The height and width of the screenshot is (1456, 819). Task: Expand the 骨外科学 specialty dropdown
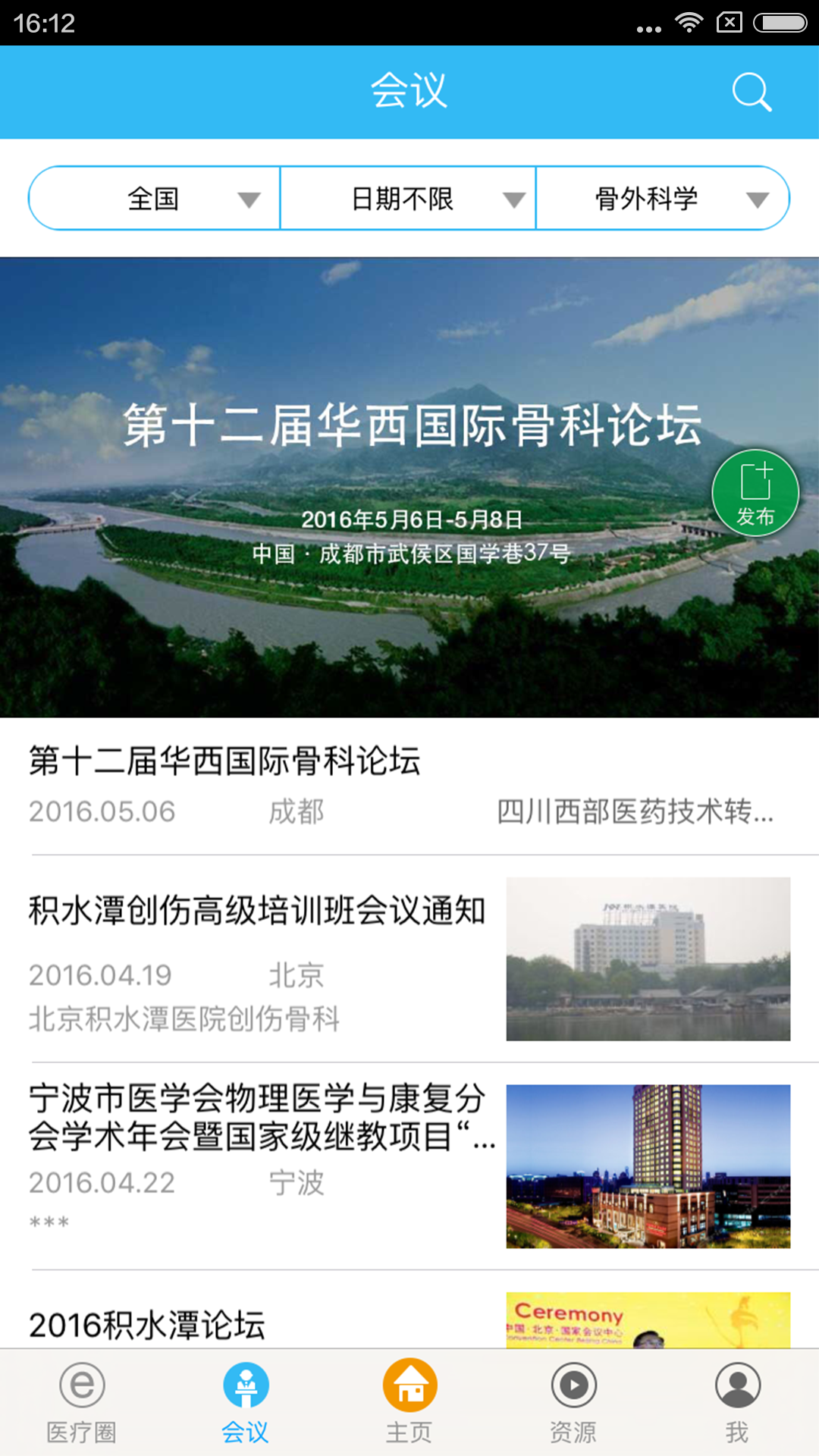coord(662,199)
